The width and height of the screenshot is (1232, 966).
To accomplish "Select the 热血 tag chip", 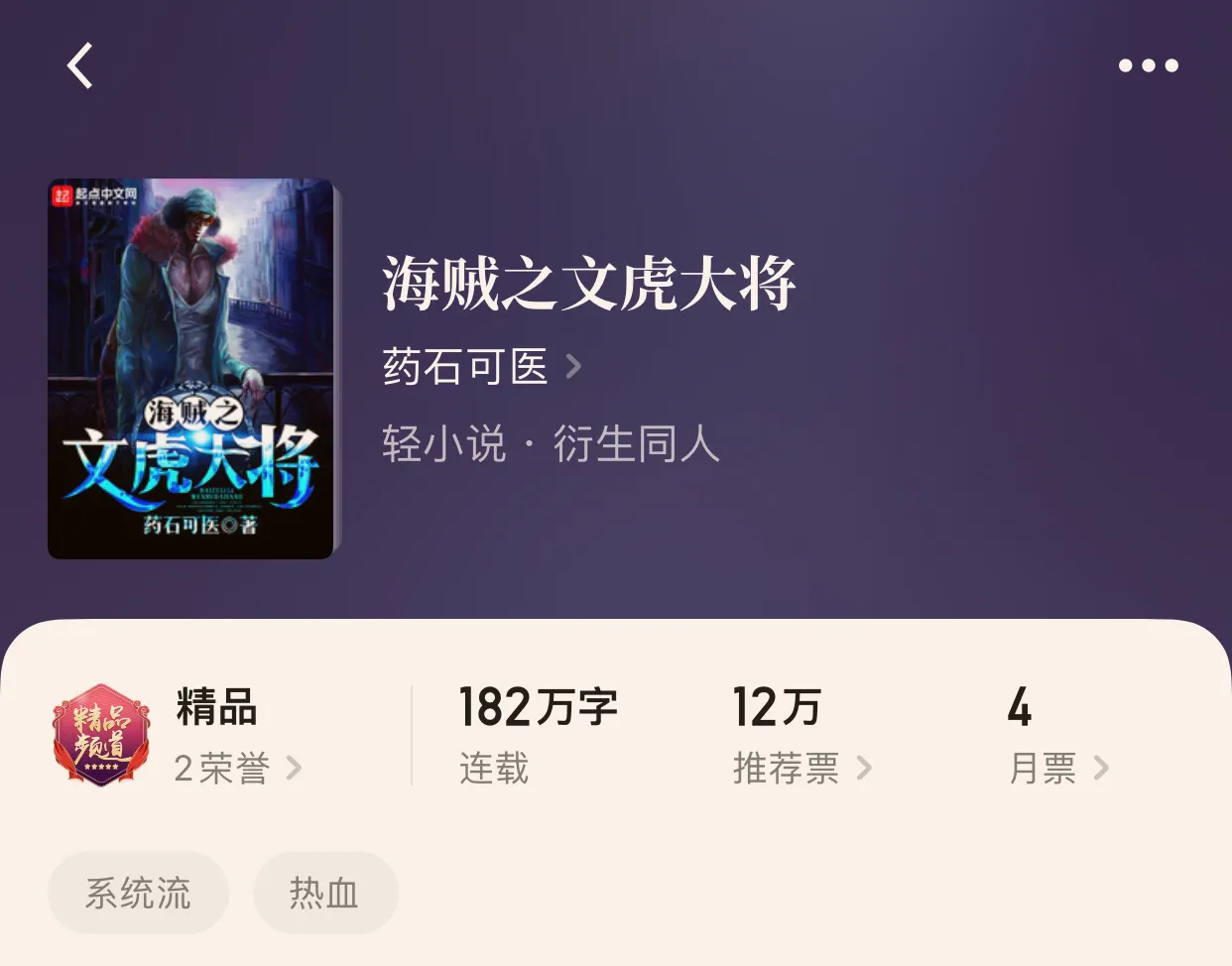I will click(324, 893).
